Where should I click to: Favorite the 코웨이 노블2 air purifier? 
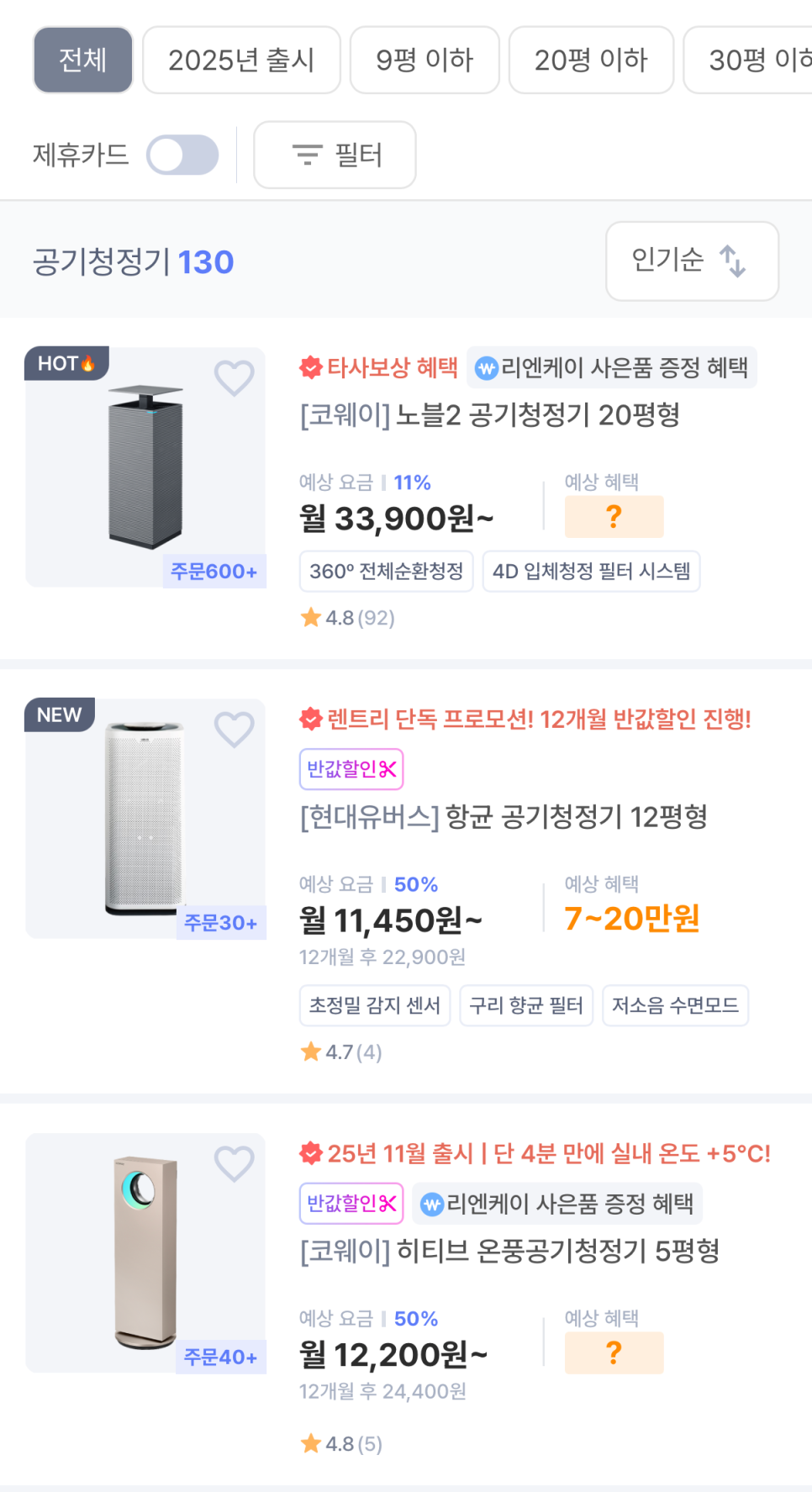tap(234, 379)
